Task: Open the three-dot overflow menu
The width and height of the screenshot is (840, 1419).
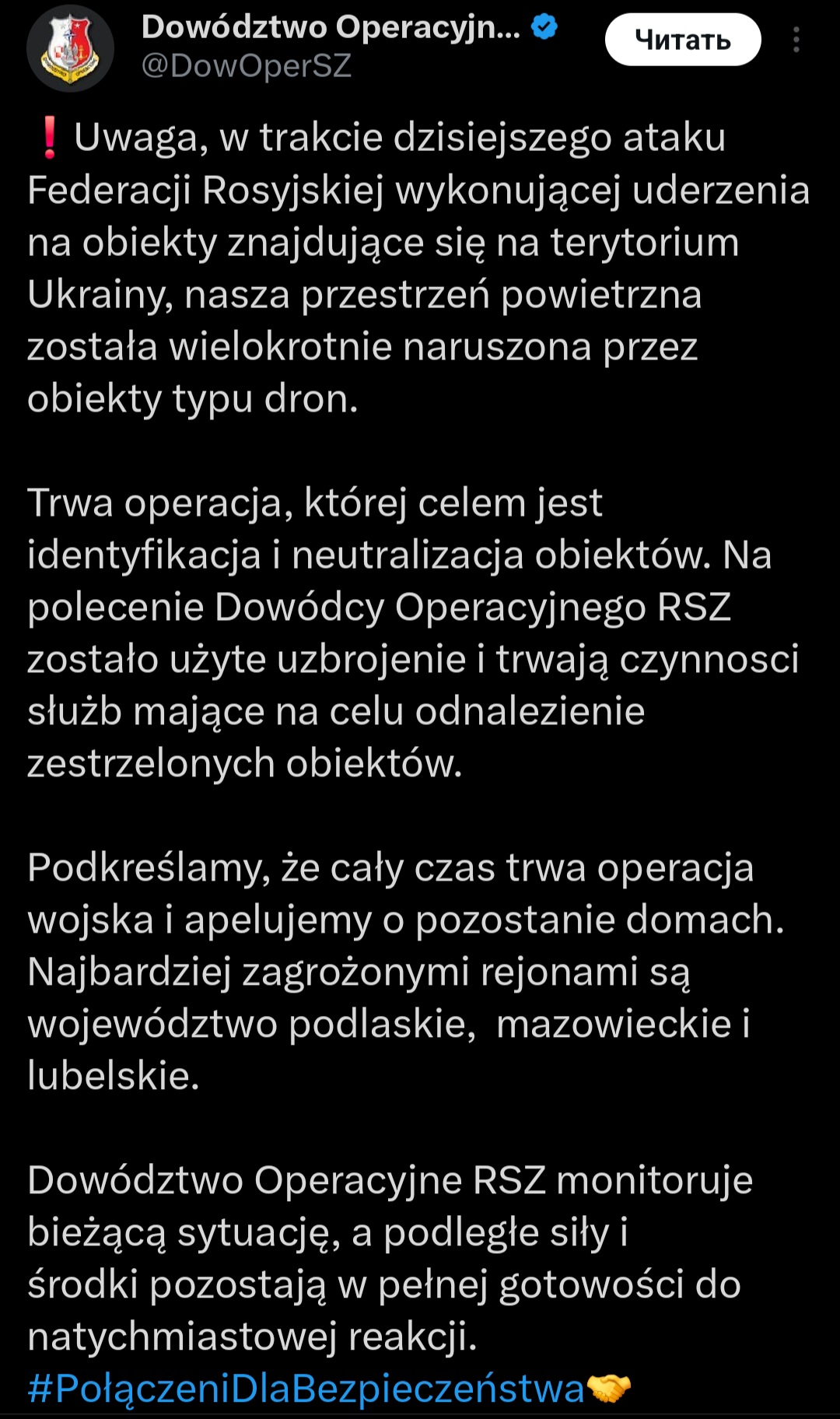Action: pos(796,40)
